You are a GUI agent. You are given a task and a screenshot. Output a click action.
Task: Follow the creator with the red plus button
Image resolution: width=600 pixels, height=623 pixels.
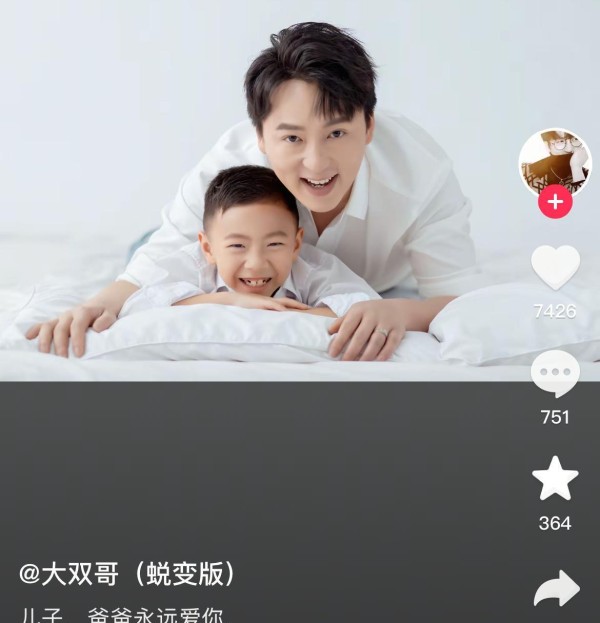click(555, 202)
